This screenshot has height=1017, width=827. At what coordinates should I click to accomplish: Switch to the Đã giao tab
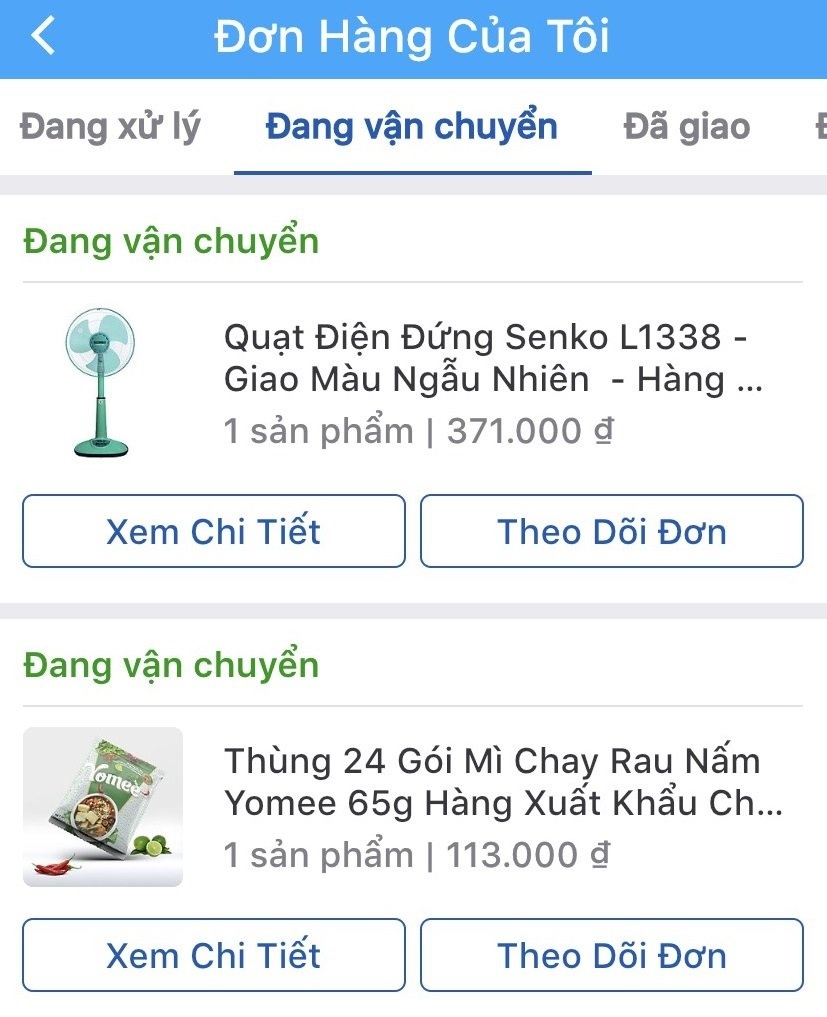(x=689, y=126)
